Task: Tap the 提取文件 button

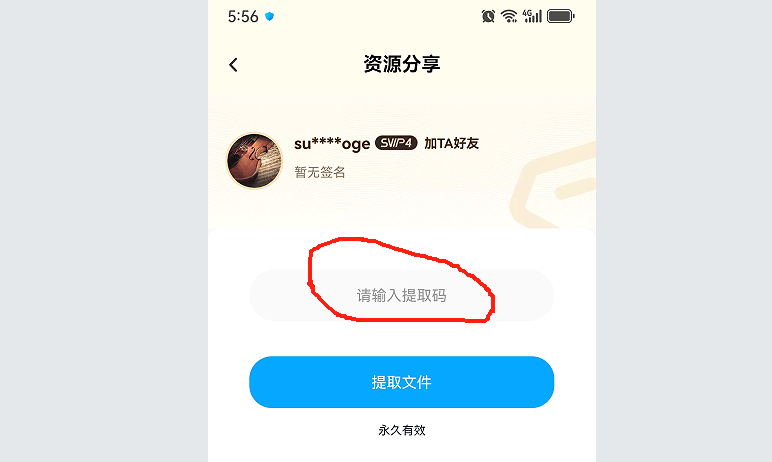Action: click(x=401, y=382)
